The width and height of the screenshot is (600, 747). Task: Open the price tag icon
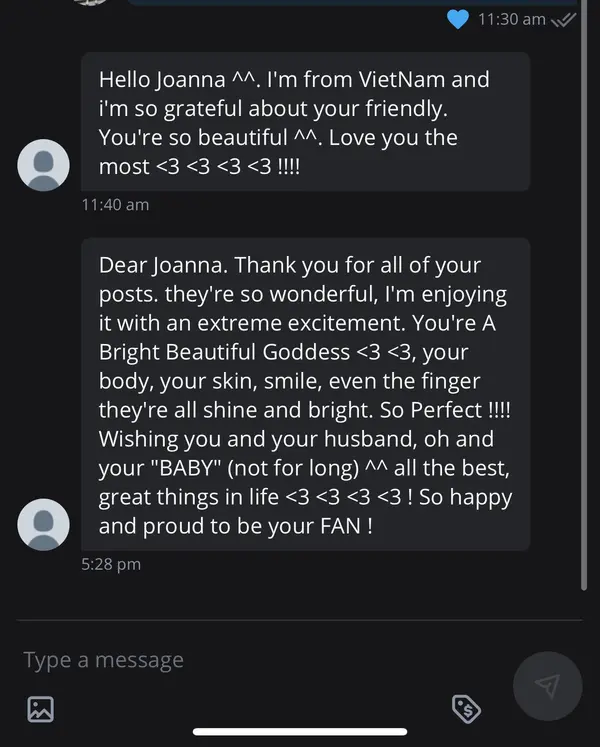(466, 709)
